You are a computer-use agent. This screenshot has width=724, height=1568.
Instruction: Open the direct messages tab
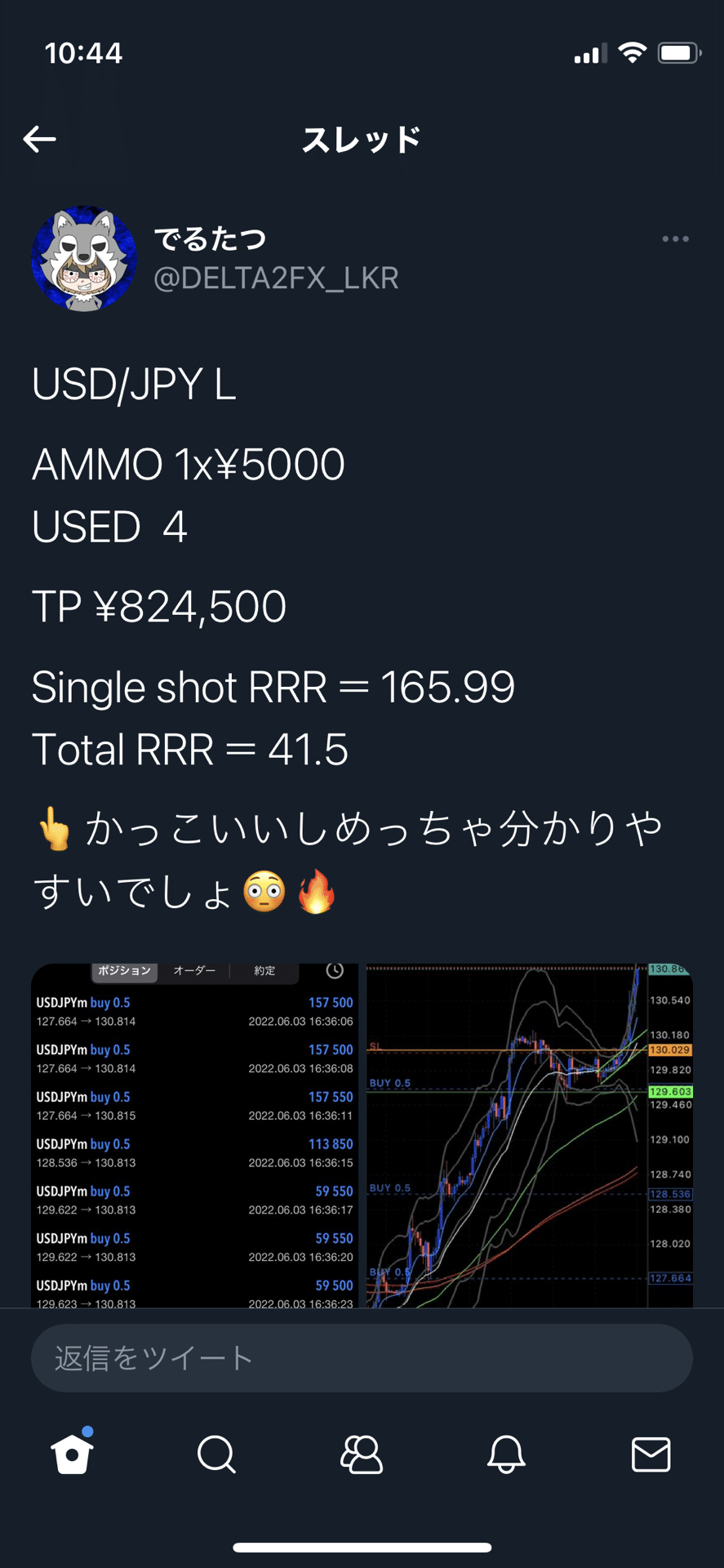(651, 1454)
